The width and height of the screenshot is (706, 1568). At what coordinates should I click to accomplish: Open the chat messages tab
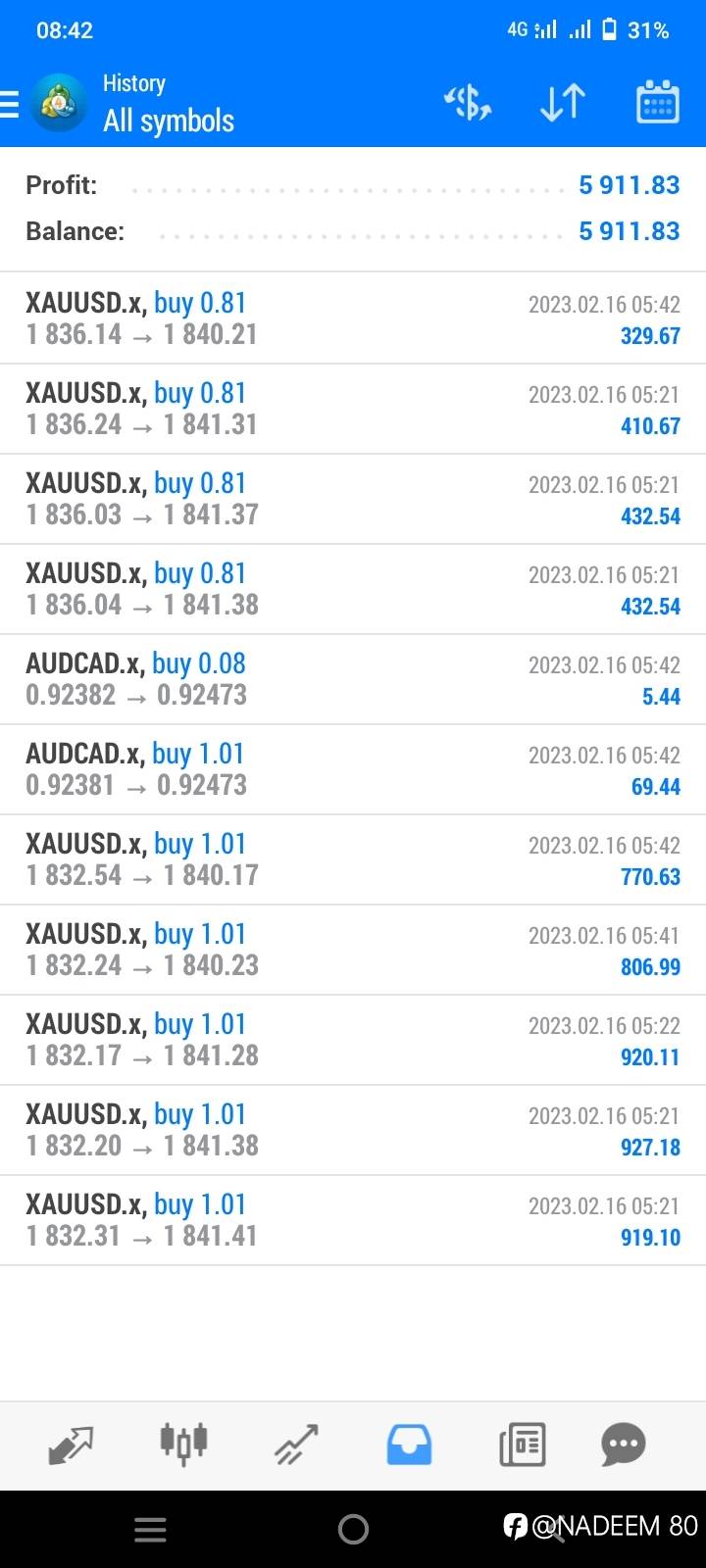click(x=624, y=1445)
